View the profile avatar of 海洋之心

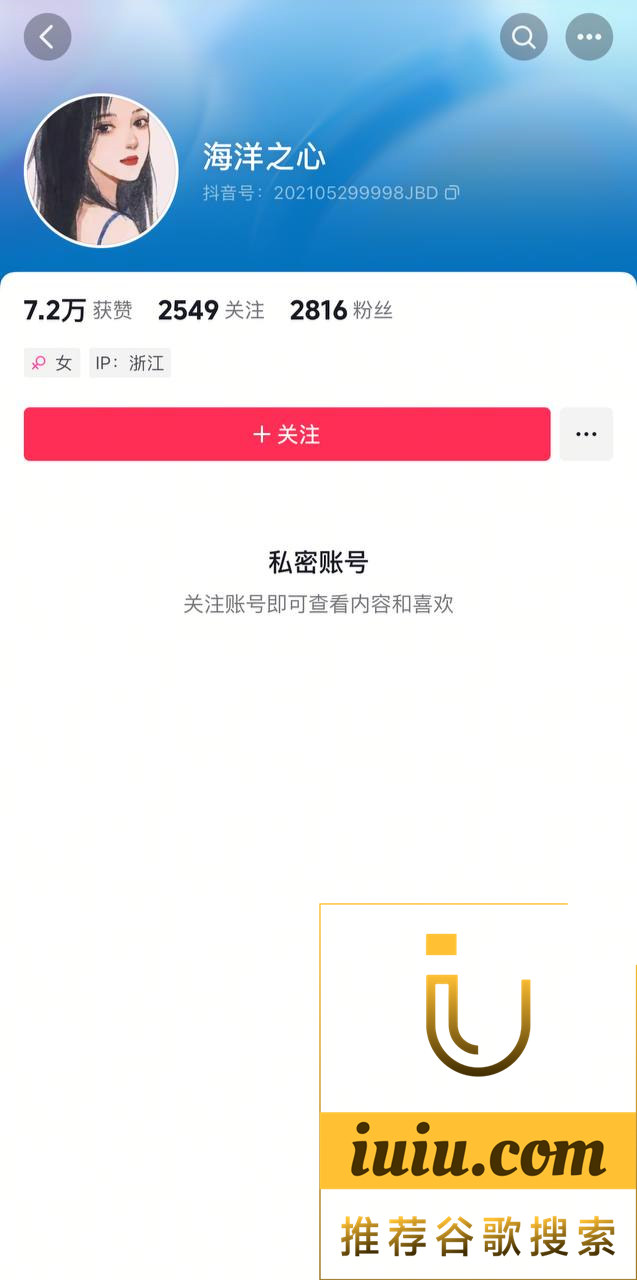(101, 171)
